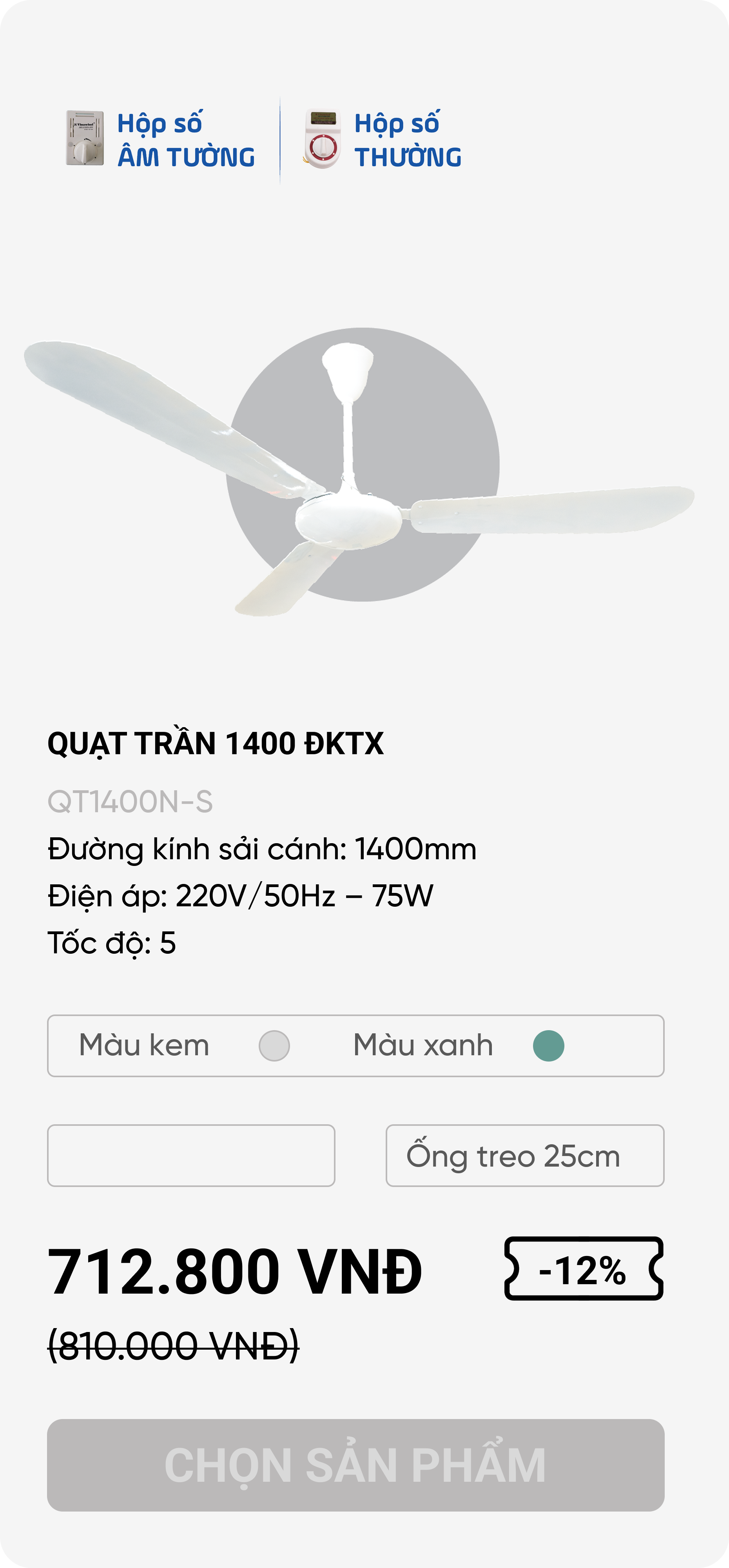The width and height of the screenshot is (729, 1568).
Task: Select the Ống treo 25cm option
Action: pos(524,1155)
